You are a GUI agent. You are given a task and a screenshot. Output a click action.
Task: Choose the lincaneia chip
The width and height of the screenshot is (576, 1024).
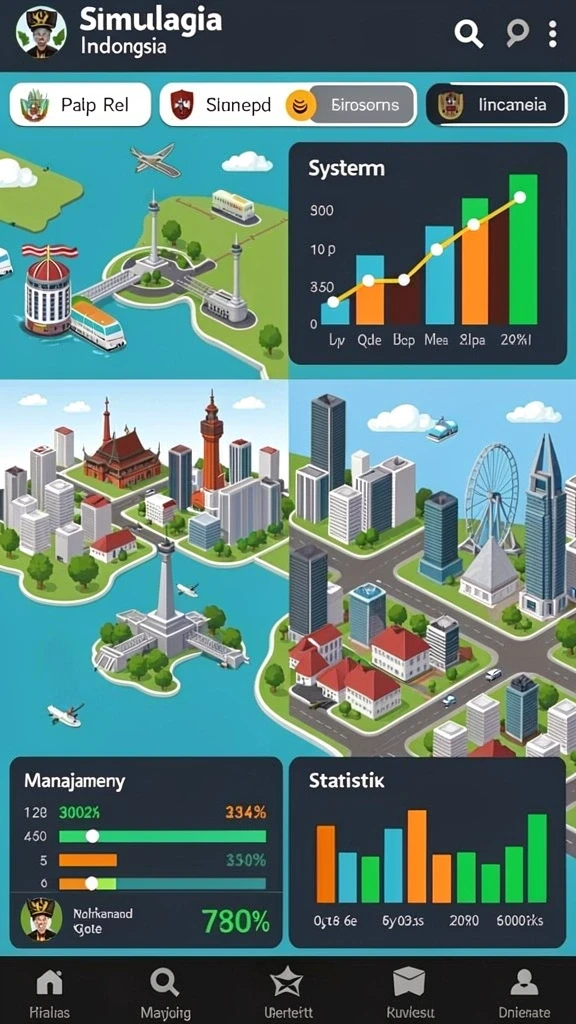(496, 104)
